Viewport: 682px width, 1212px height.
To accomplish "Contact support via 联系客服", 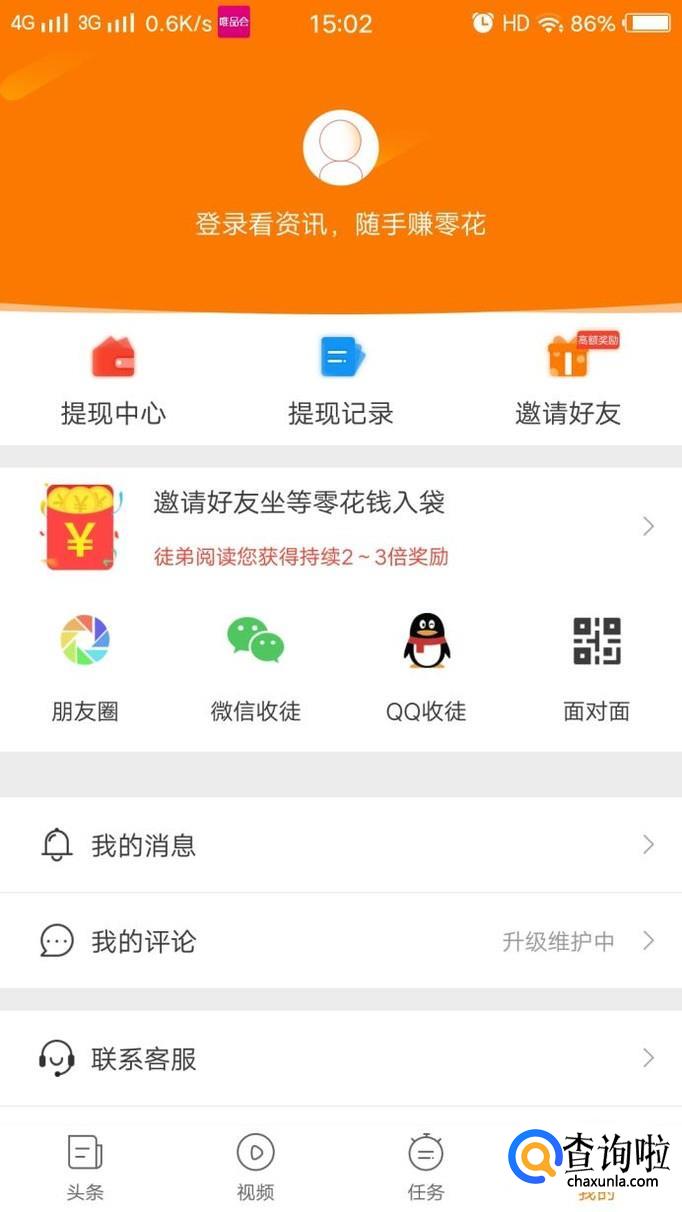I will (x=340, y=1058).
